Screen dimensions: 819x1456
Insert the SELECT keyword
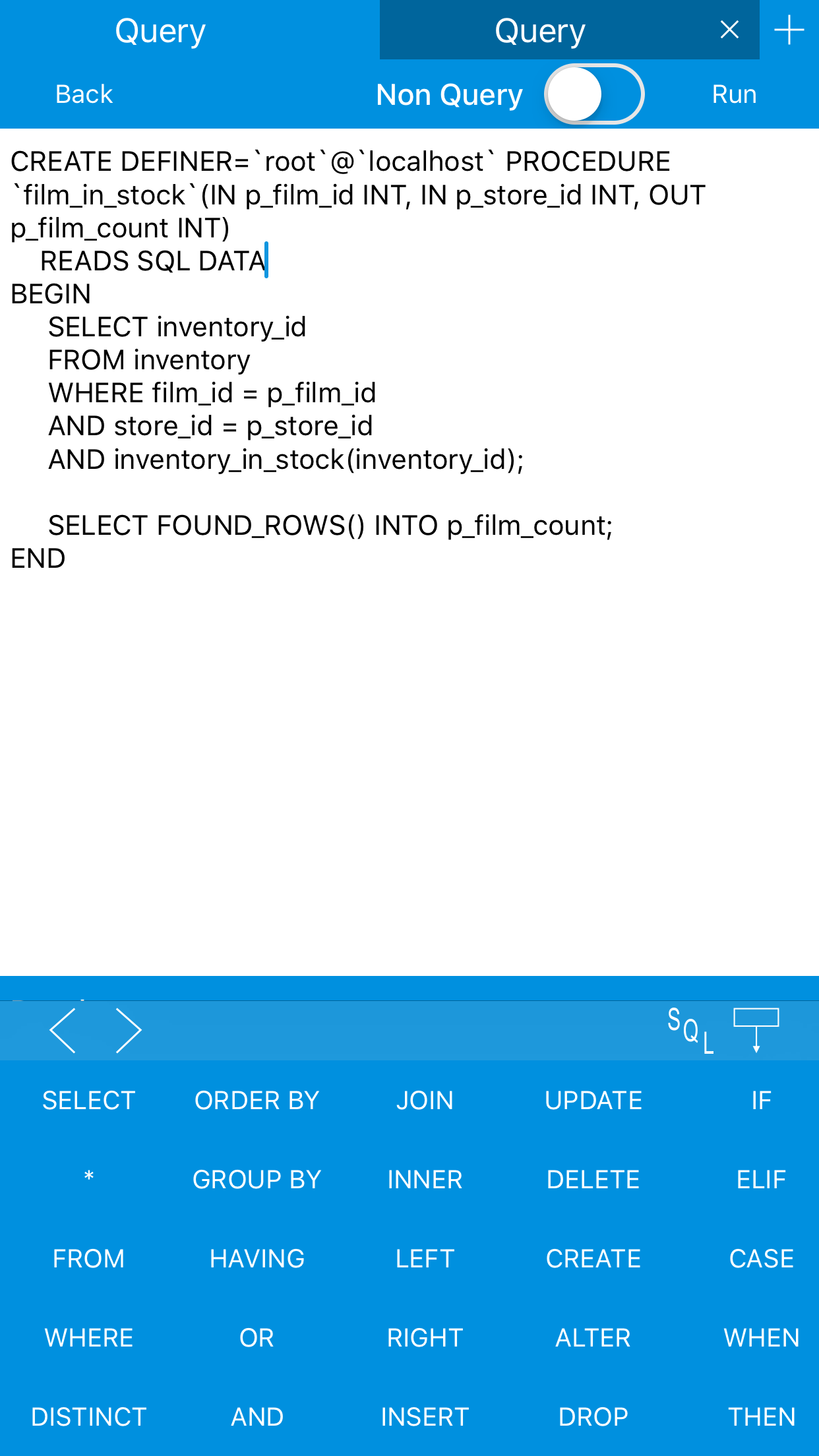click(x=89, y=1101)
